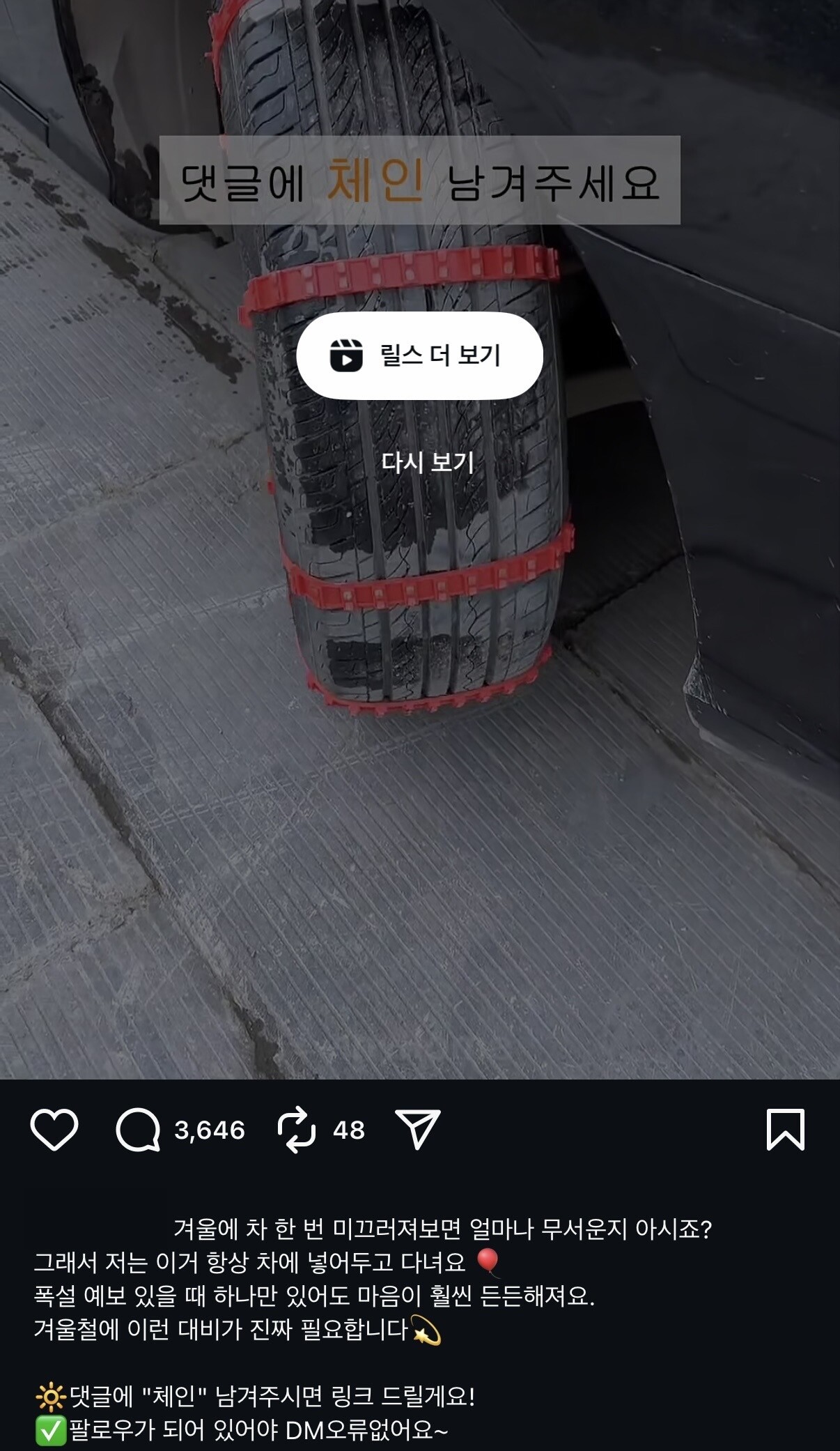
Task: Like this reel with the heart icon
Action: click(54, 1130)
